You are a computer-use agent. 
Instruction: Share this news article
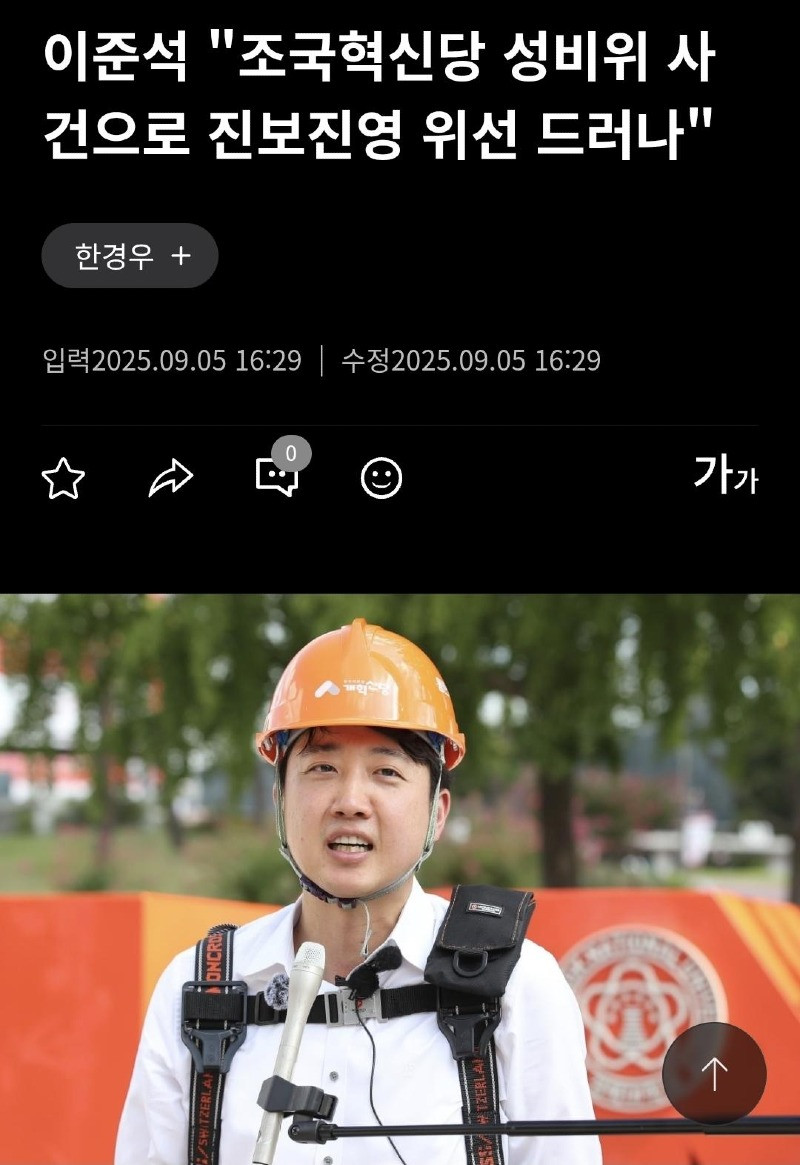[x=170, y=479]
